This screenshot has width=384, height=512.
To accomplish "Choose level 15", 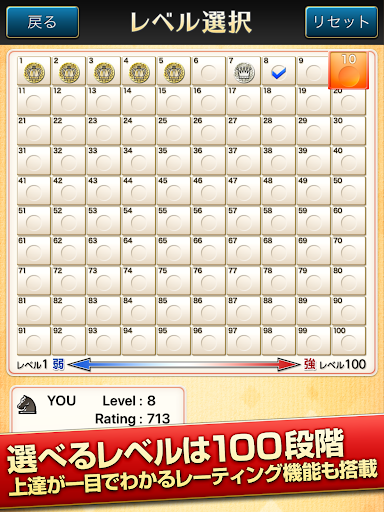I will 174,100.
